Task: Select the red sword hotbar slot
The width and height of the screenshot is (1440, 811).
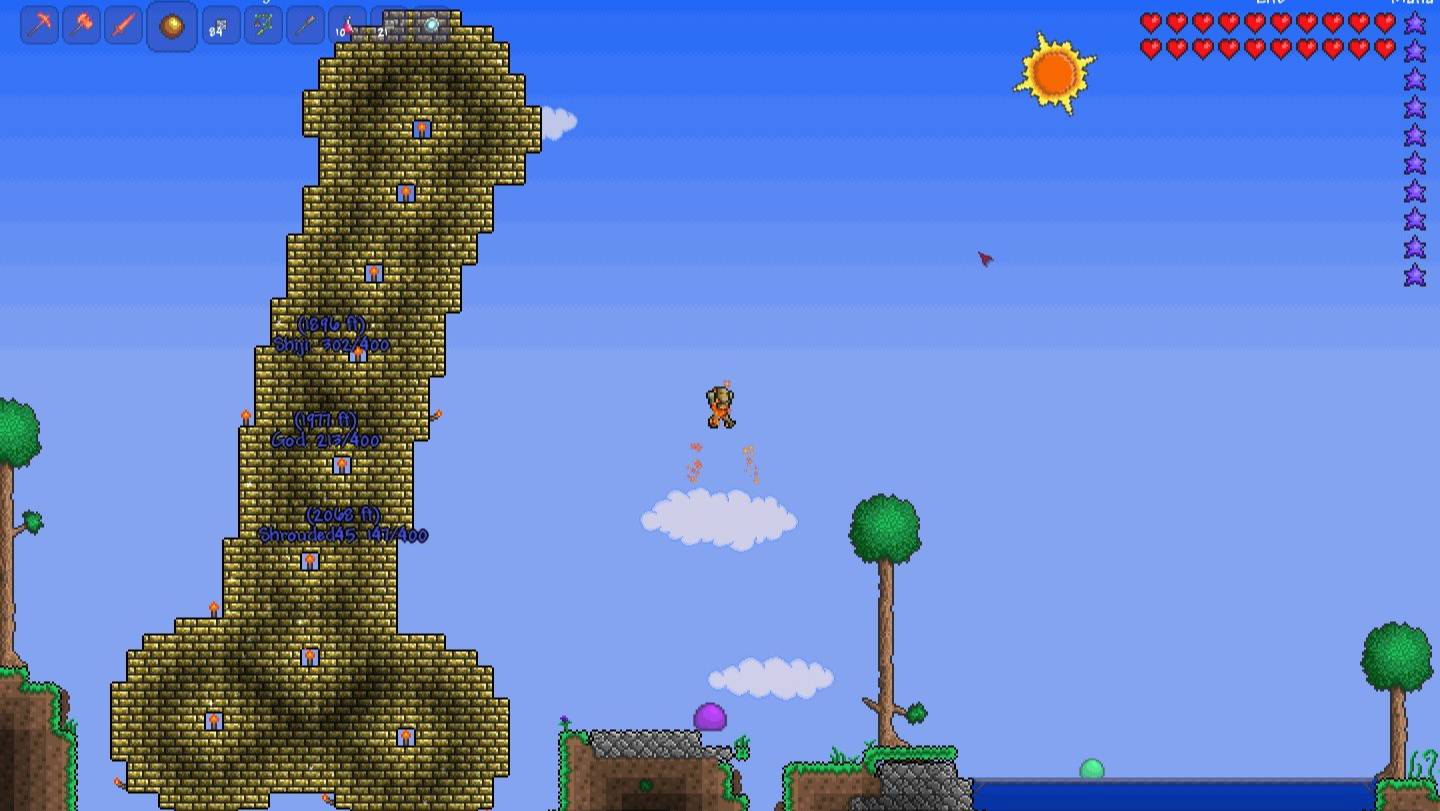Action: (x=124, y=26)
